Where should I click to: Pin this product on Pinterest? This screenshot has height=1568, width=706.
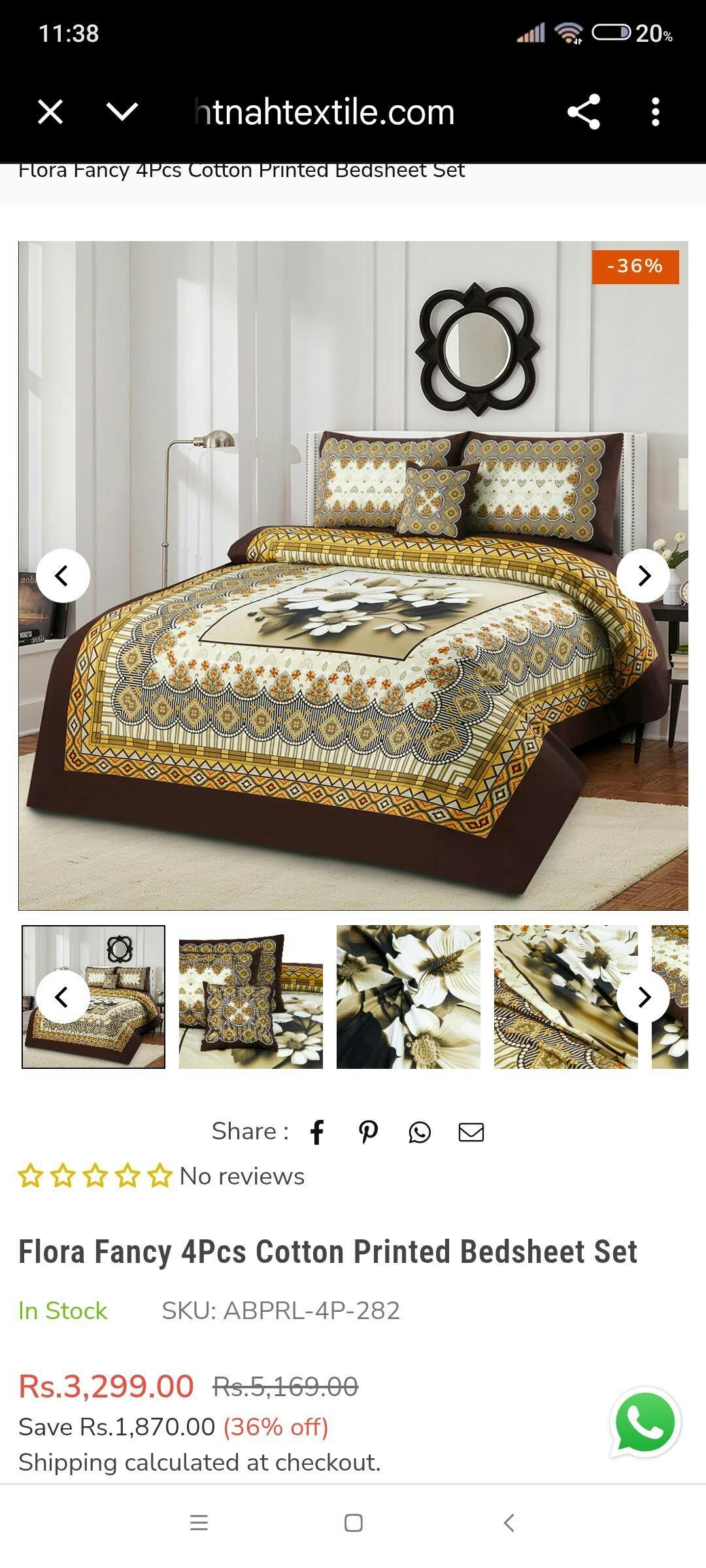(x=368, y=1132)
